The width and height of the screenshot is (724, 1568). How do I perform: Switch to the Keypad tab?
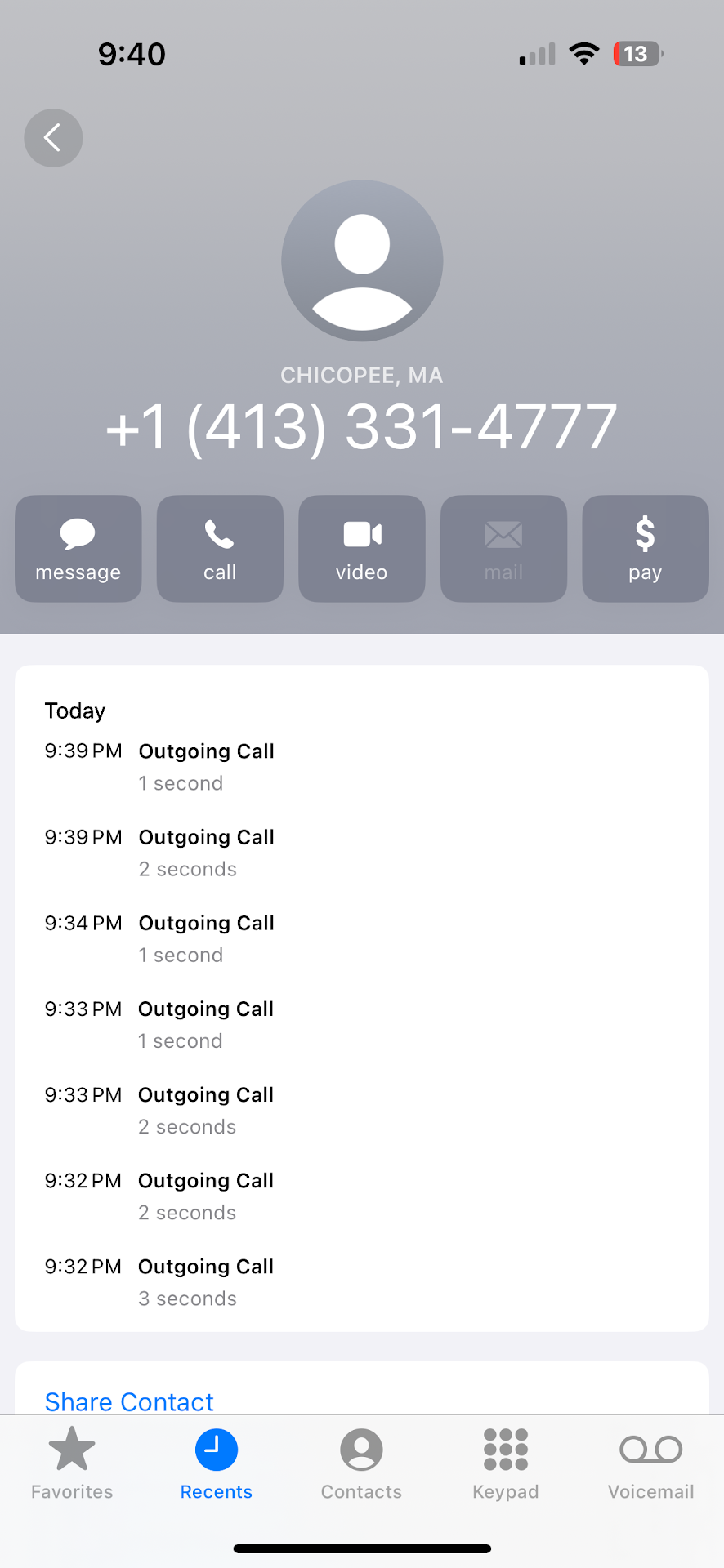coord(506,1463)
